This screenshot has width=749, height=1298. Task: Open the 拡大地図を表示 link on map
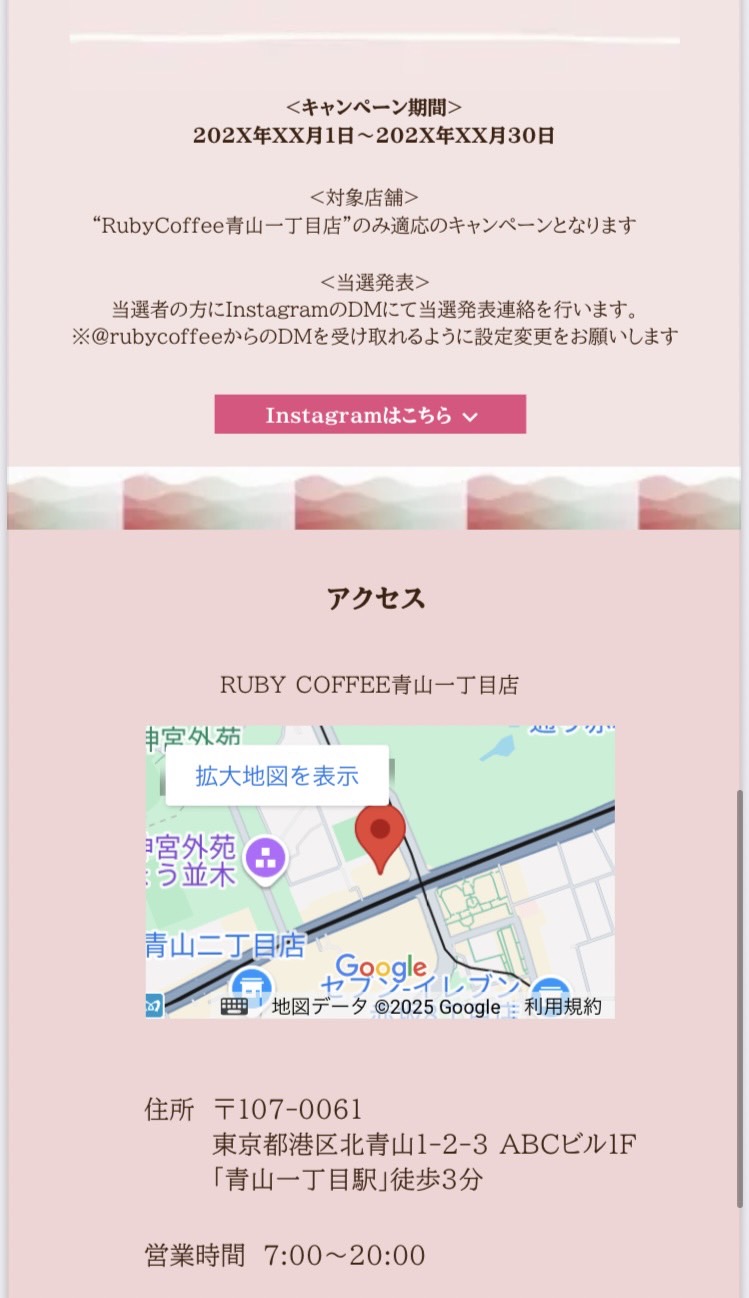[277, 776]
